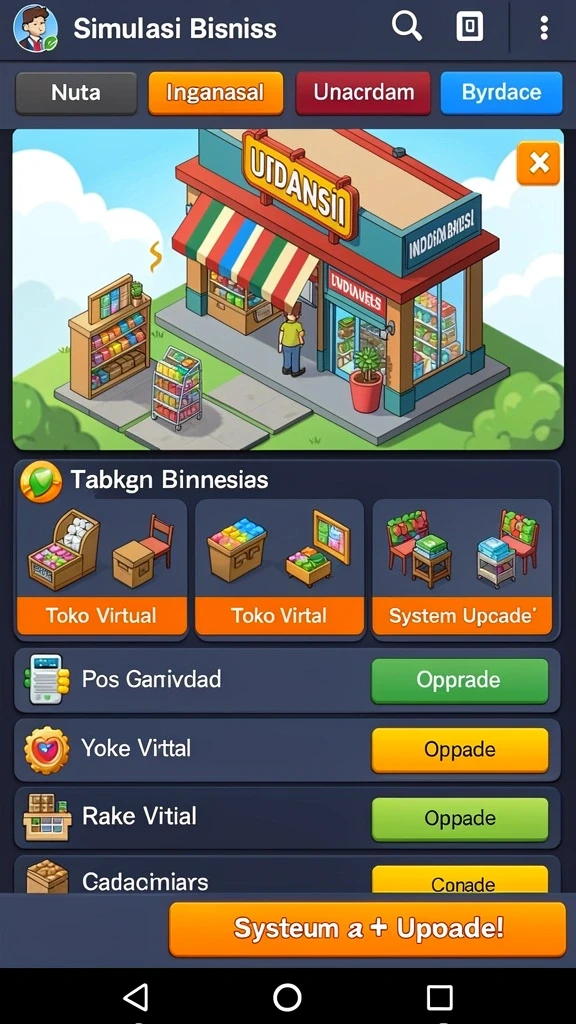This screenshot has height=1024, width=576.
Task: Open the profile avatar
Action: pos(35,28)
